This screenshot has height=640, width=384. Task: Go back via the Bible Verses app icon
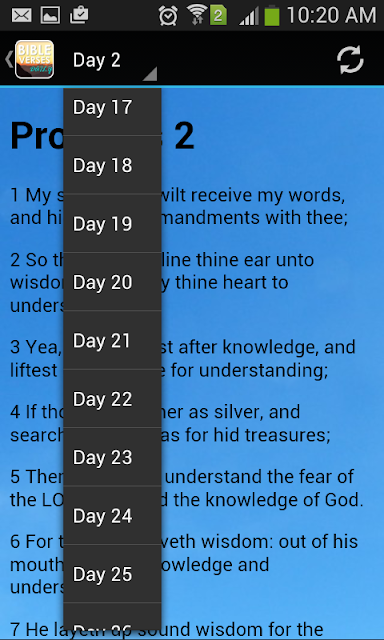[30, 60]
